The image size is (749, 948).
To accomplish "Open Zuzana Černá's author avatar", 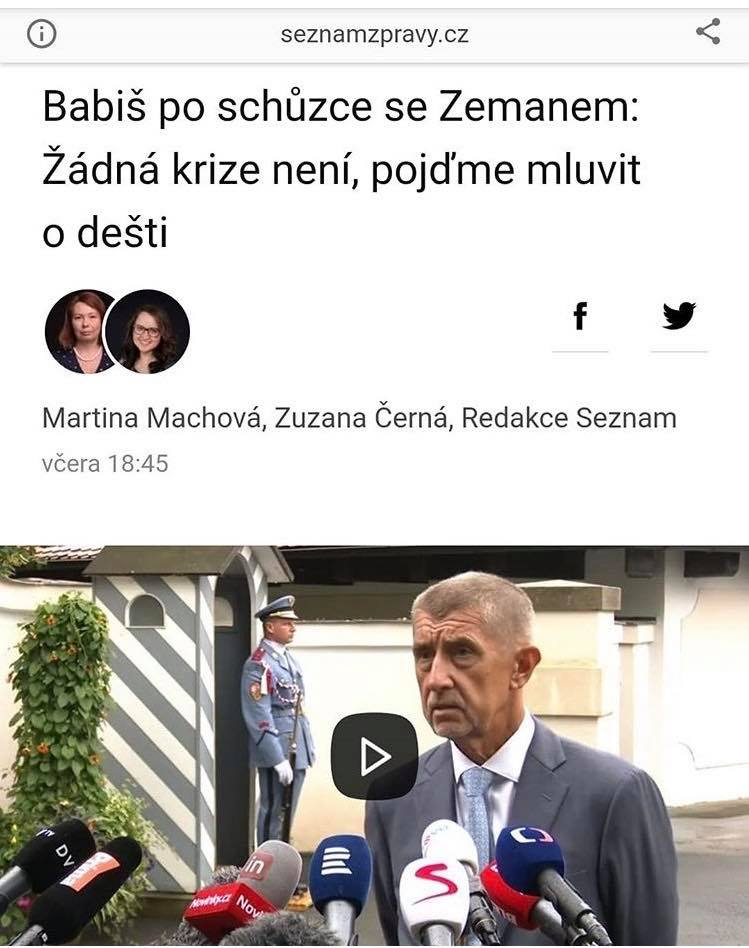I will [x=148, y=332].
